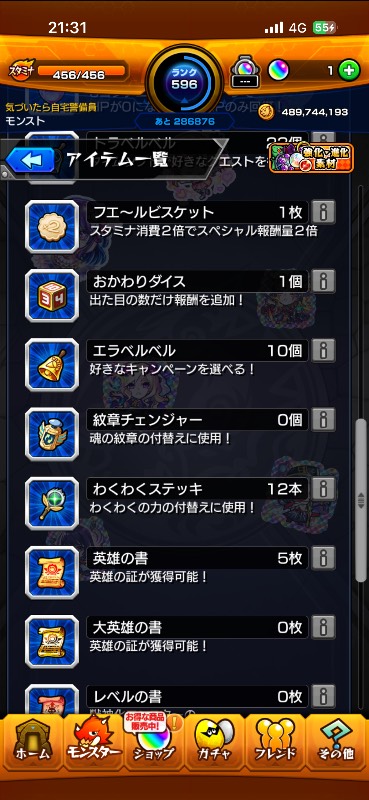This screenshot has height=800, width=369.
Task: Open the ホーム tab
Action: click(32, 742)
